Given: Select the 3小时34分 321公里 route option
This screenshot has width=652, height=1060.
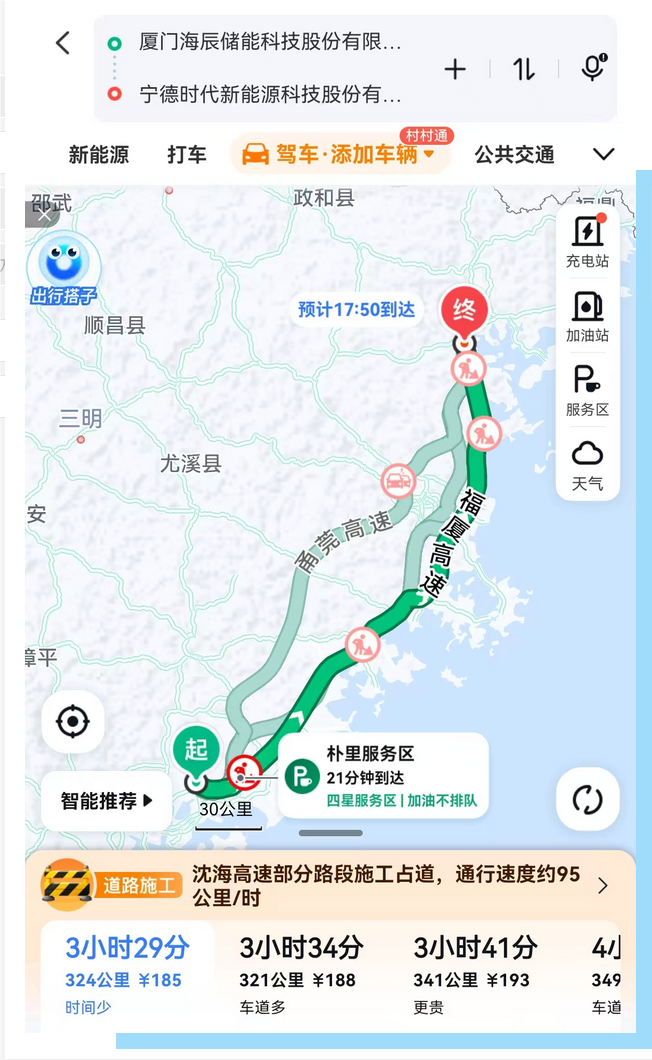Looking at the screenshot, I should pyautogui.click(x=300, y=970).
